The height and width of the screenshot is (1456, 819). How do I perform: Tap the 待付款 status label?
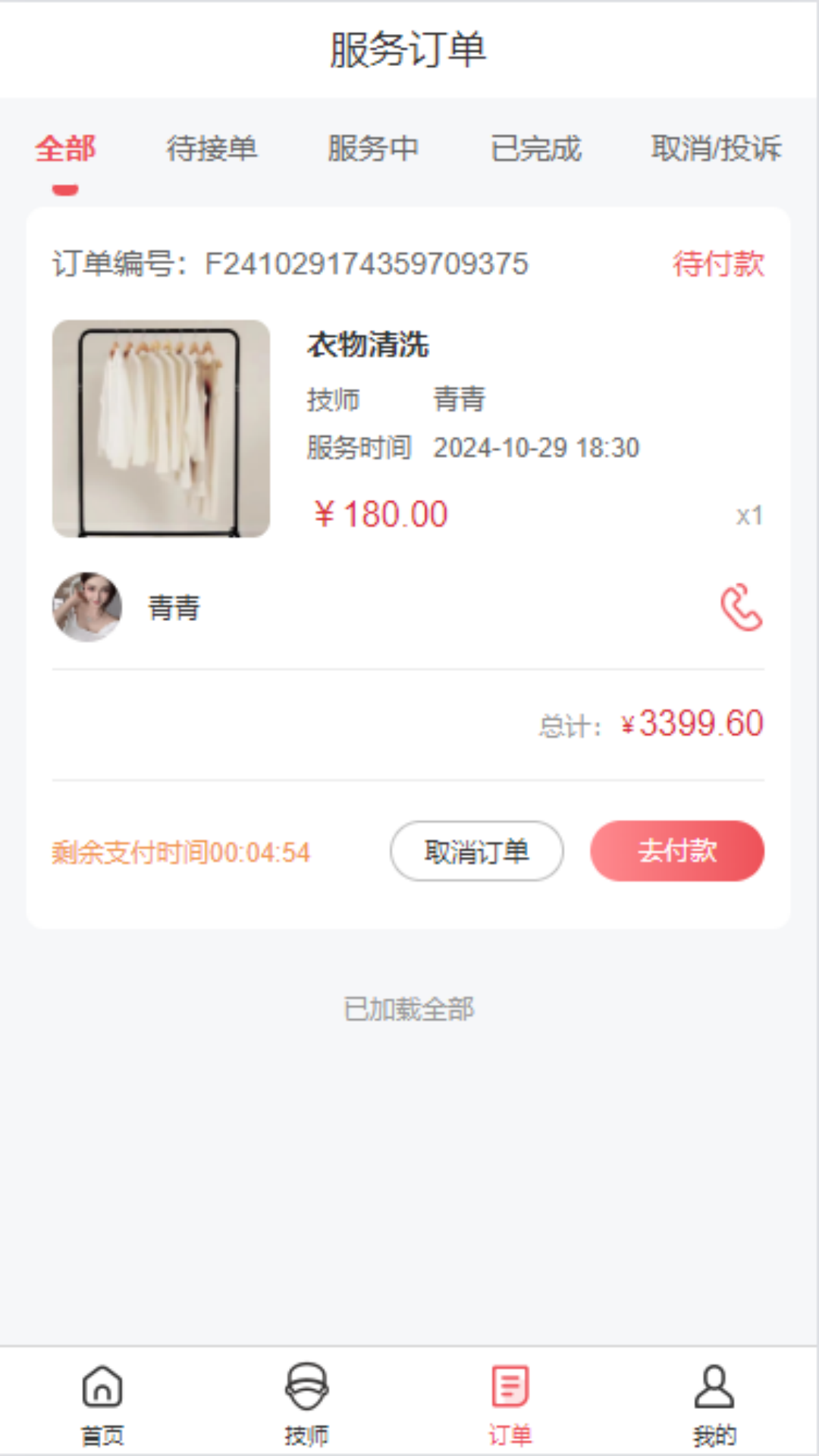point(717,264)
